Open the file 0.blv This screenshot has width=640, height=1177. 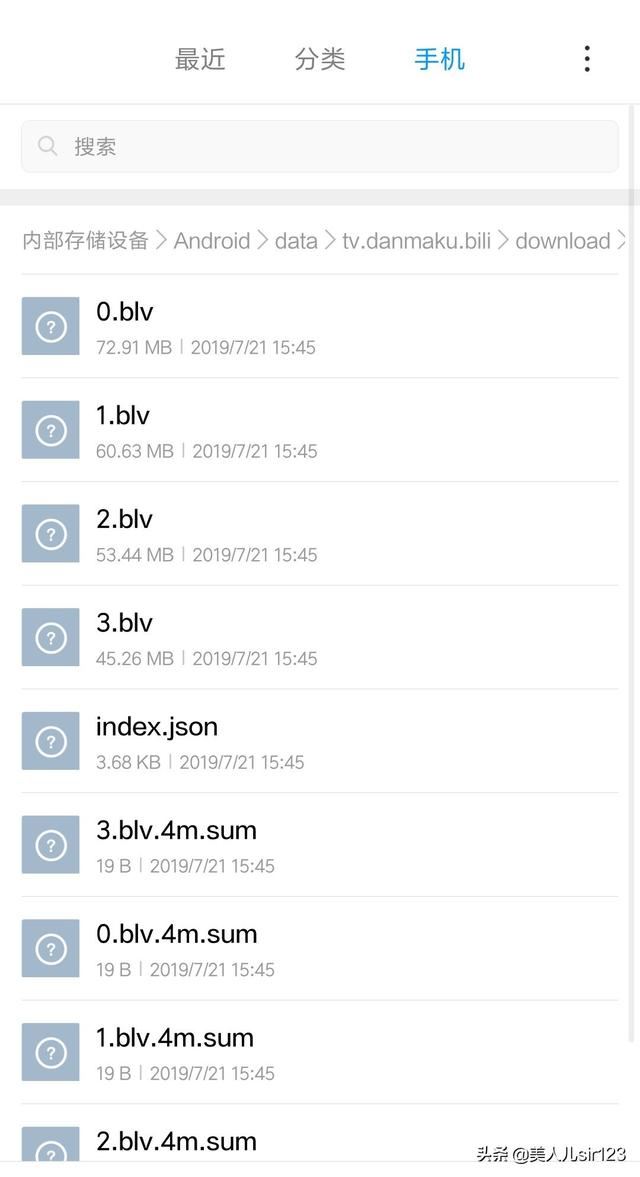(x=320, y=327)
